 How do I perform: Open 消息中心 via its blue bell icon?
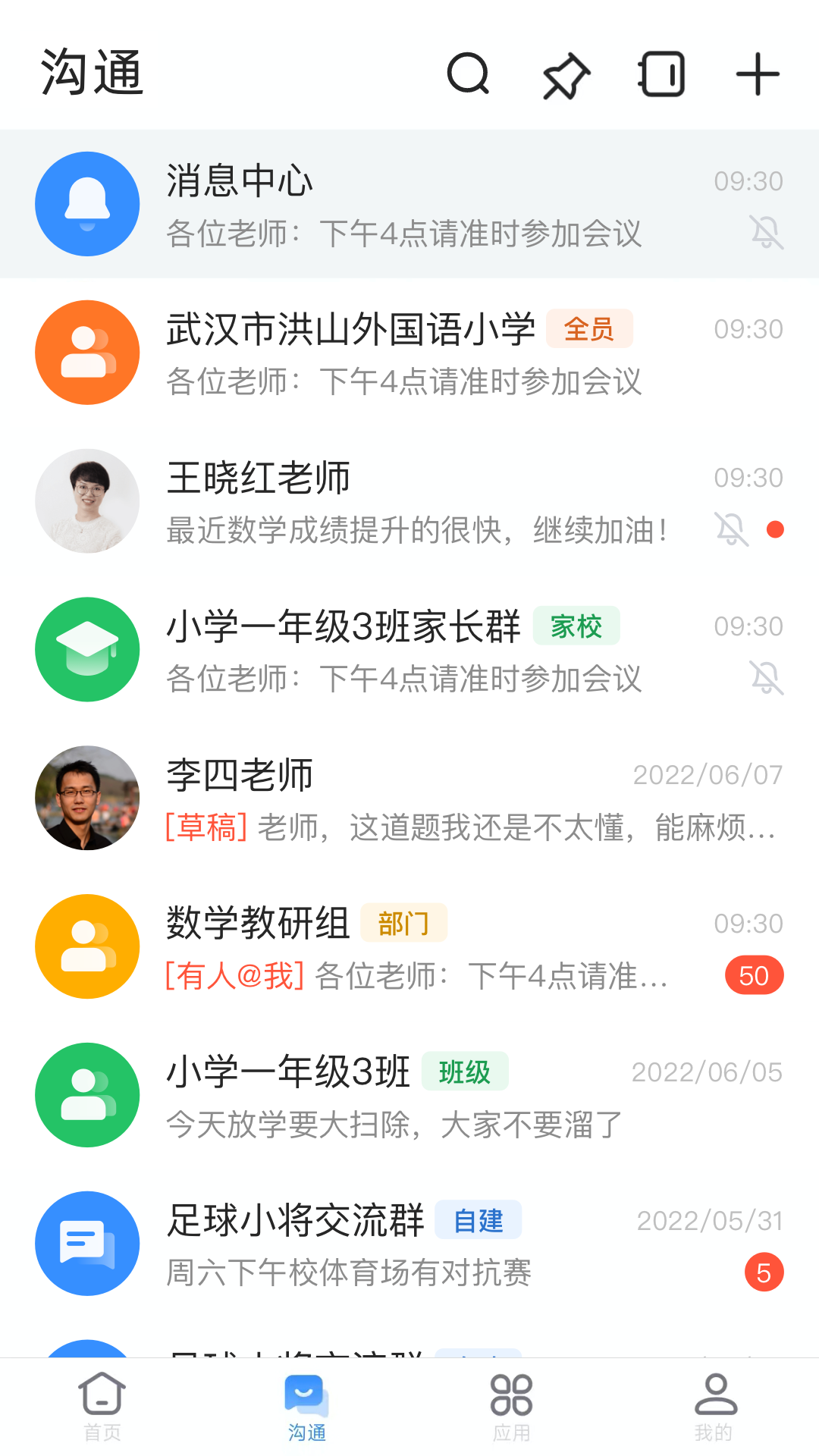(86, 204)
